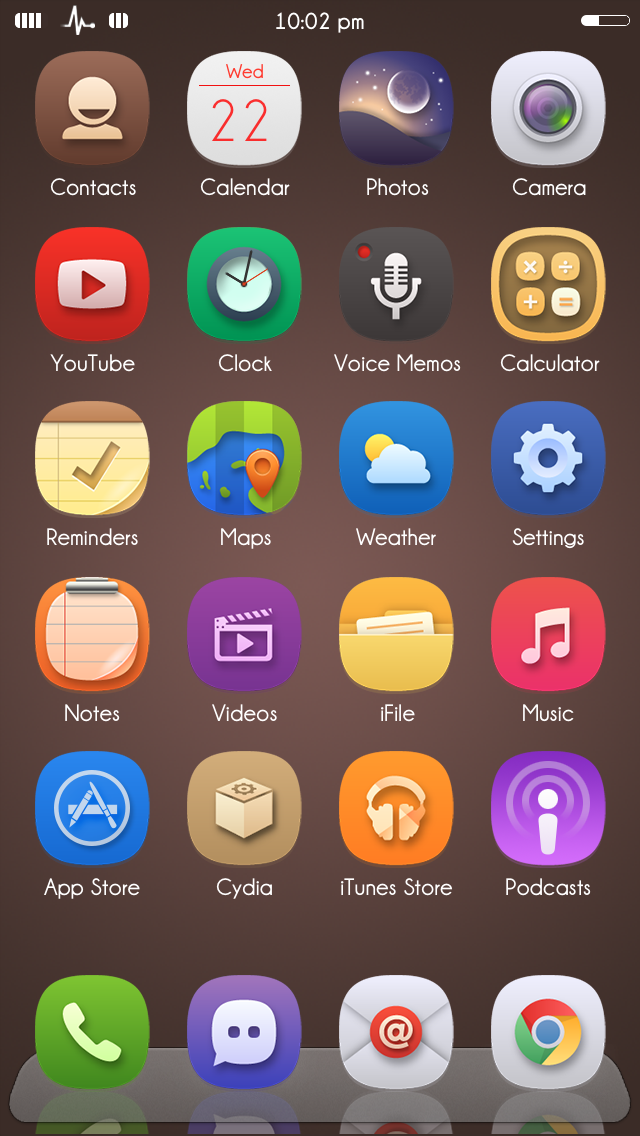Open the Music app
The height and width of the screenshot is (1136, 640).
click(x=548, y=634)
